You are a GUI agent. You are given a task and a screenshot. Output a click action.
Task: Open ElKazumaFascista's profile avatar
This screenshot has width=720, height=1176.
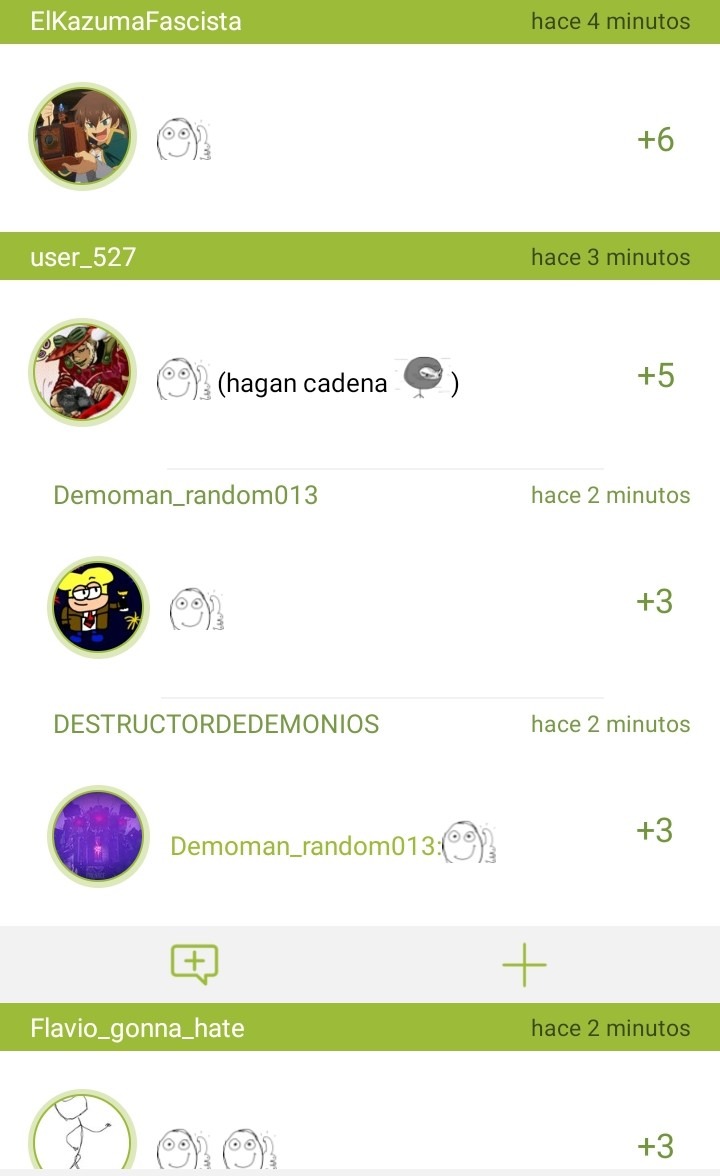point(81,137)
